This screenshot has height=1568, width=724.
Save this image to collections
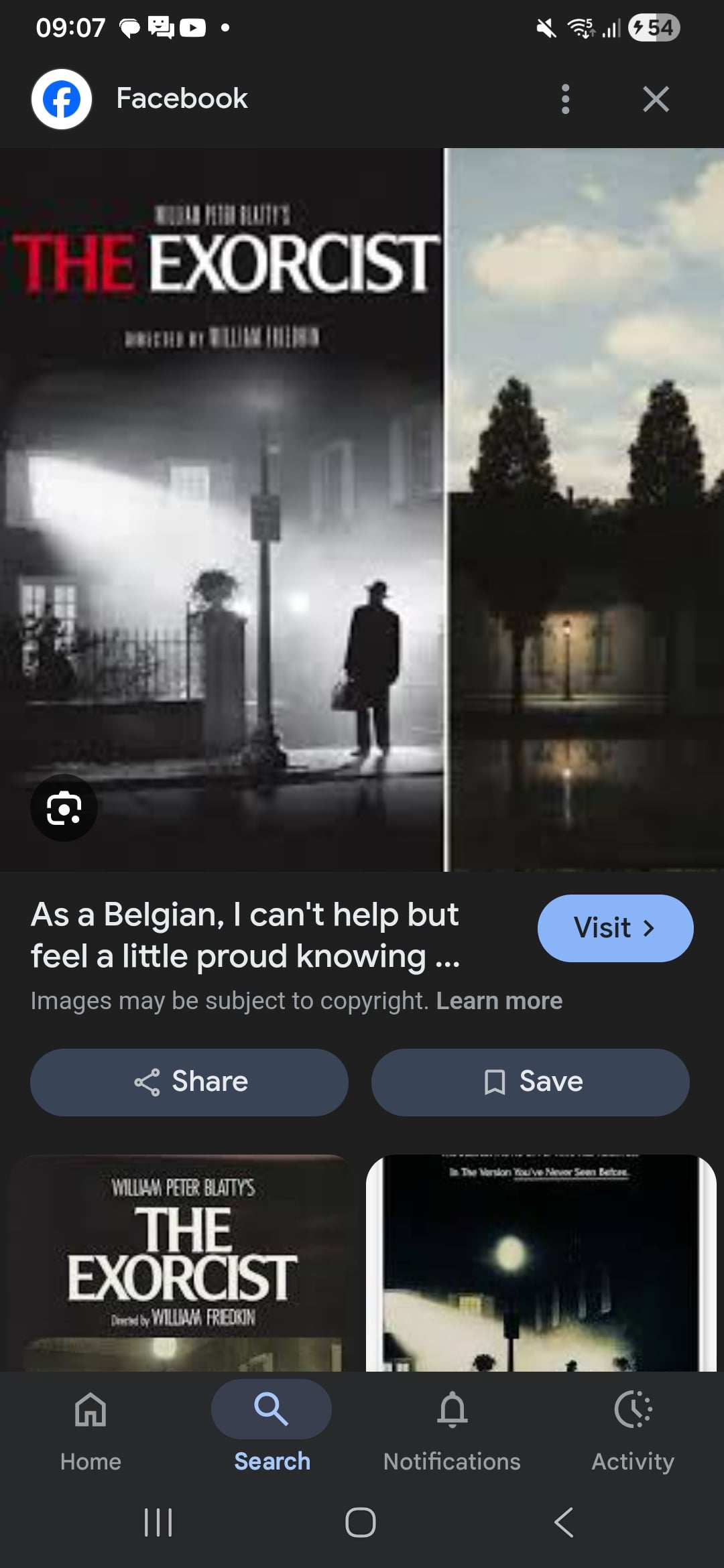[530, 1082]
